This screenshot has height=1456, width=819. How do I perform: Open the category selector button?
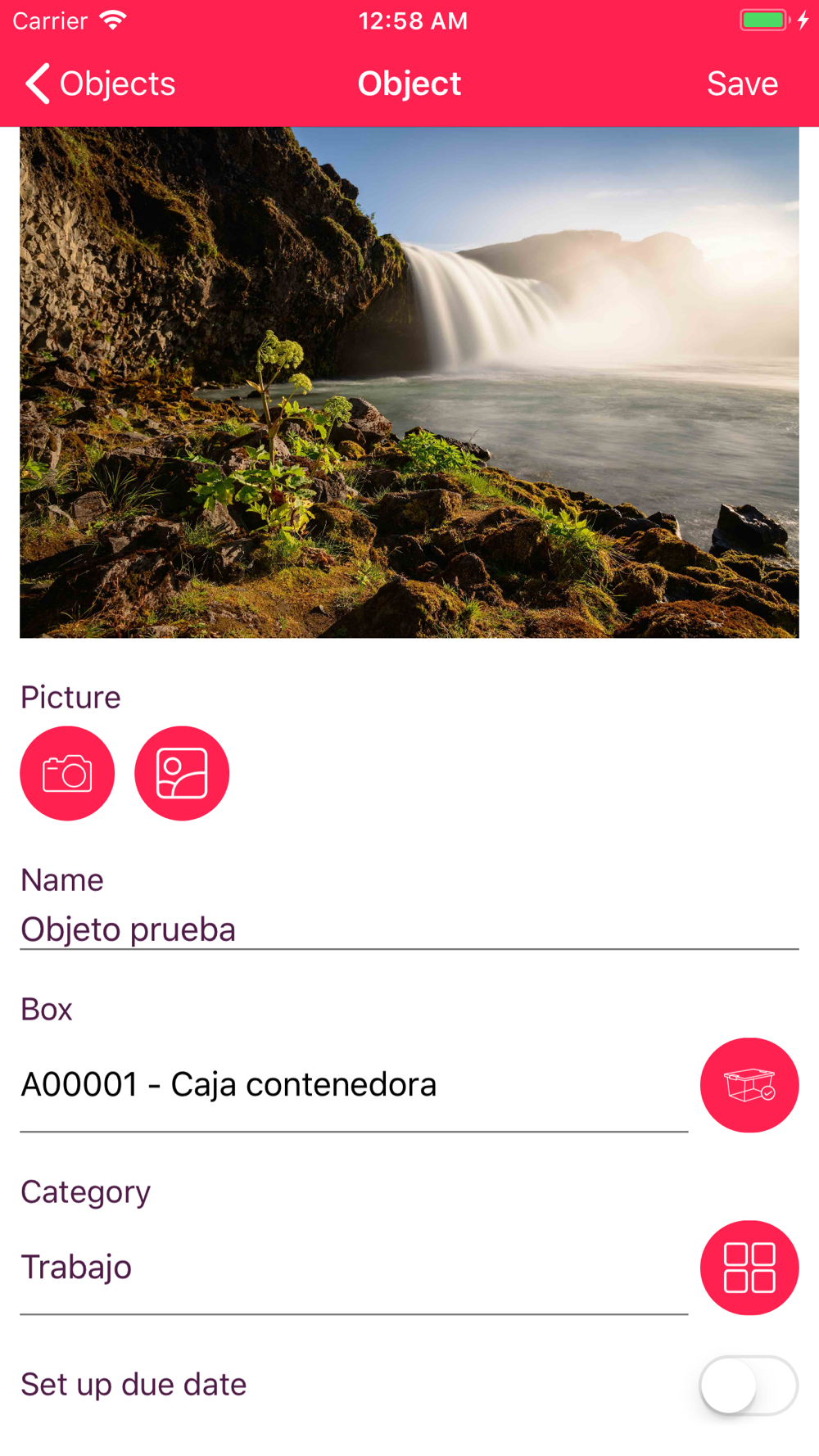pyautogui.click(x=749, y=1268)
